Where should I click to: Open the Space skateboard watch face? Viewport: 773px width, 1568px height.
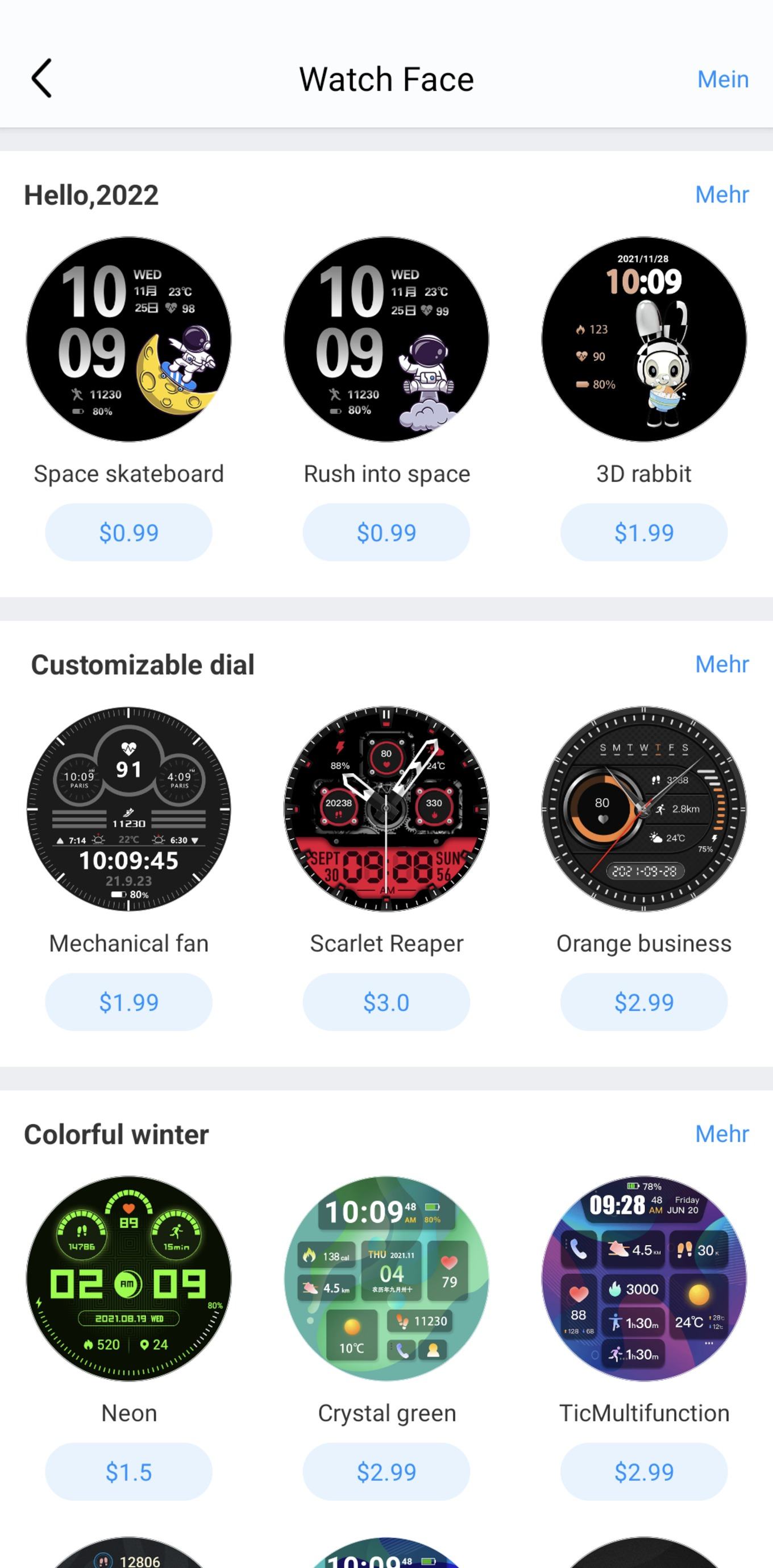(128, 339)
